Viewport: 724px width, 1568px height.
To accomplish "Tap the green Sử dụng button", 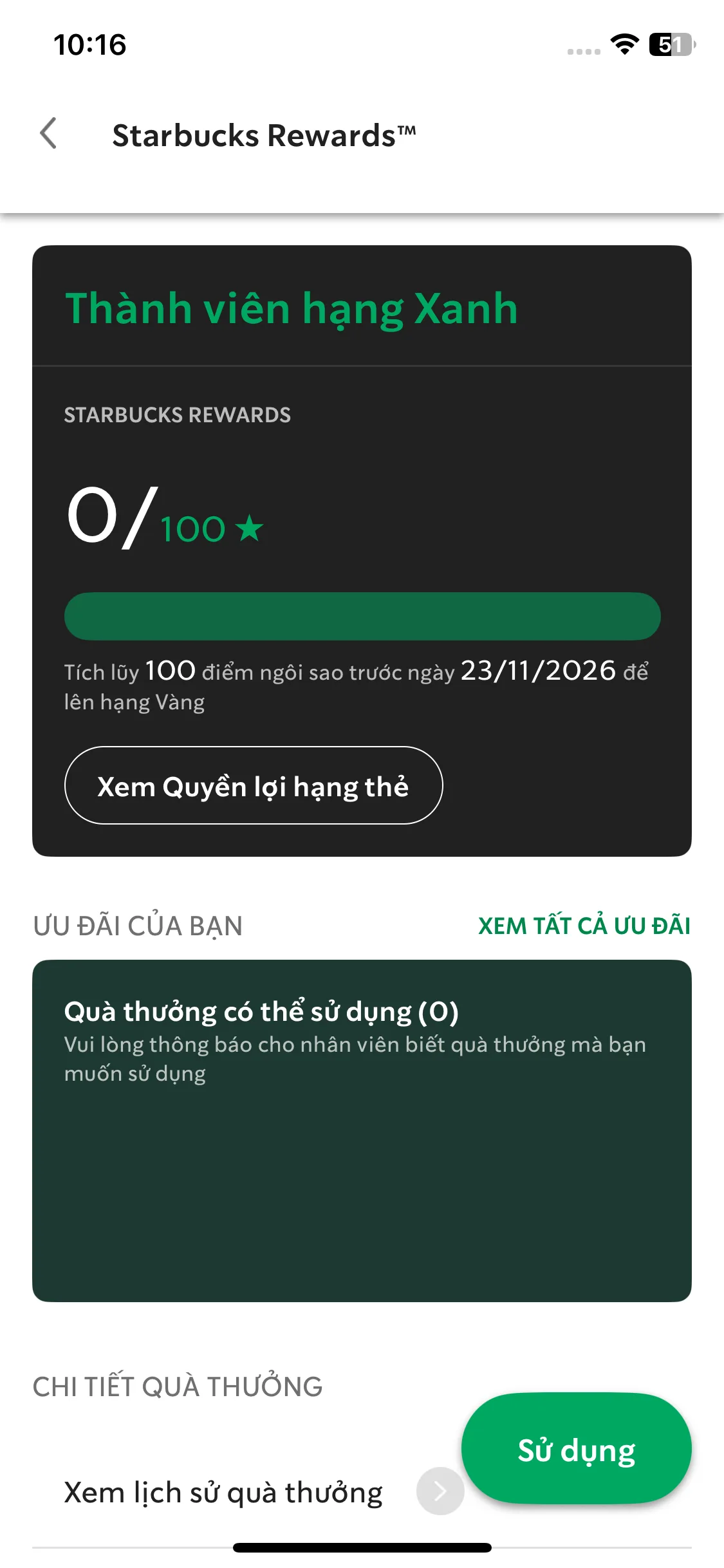I will point(576,1450).
